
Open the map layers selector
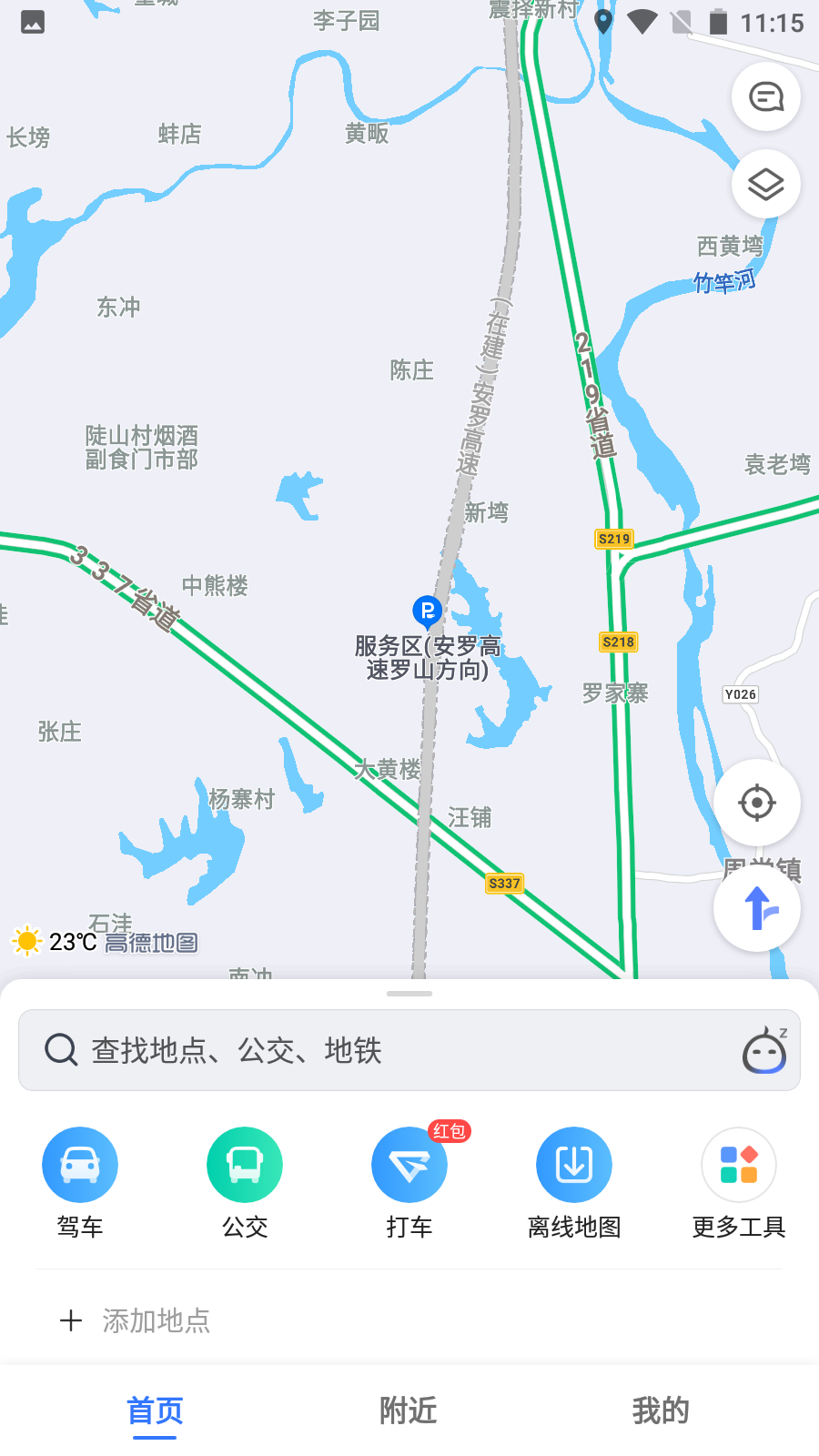tap(765, 184)
